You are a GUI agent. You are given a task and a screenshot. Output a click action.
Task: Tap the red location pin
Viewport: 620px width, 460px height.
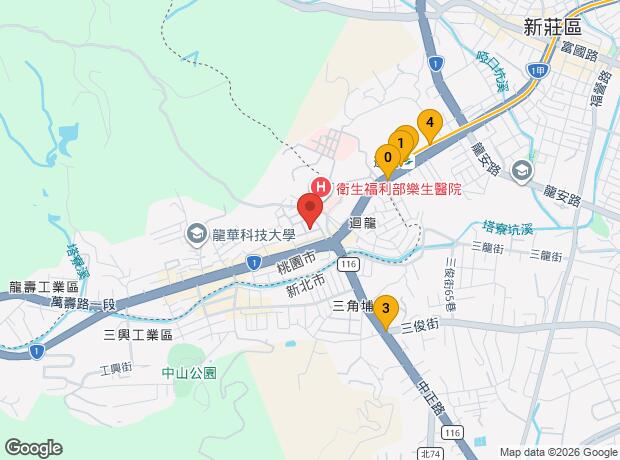[x=310, y=209]
